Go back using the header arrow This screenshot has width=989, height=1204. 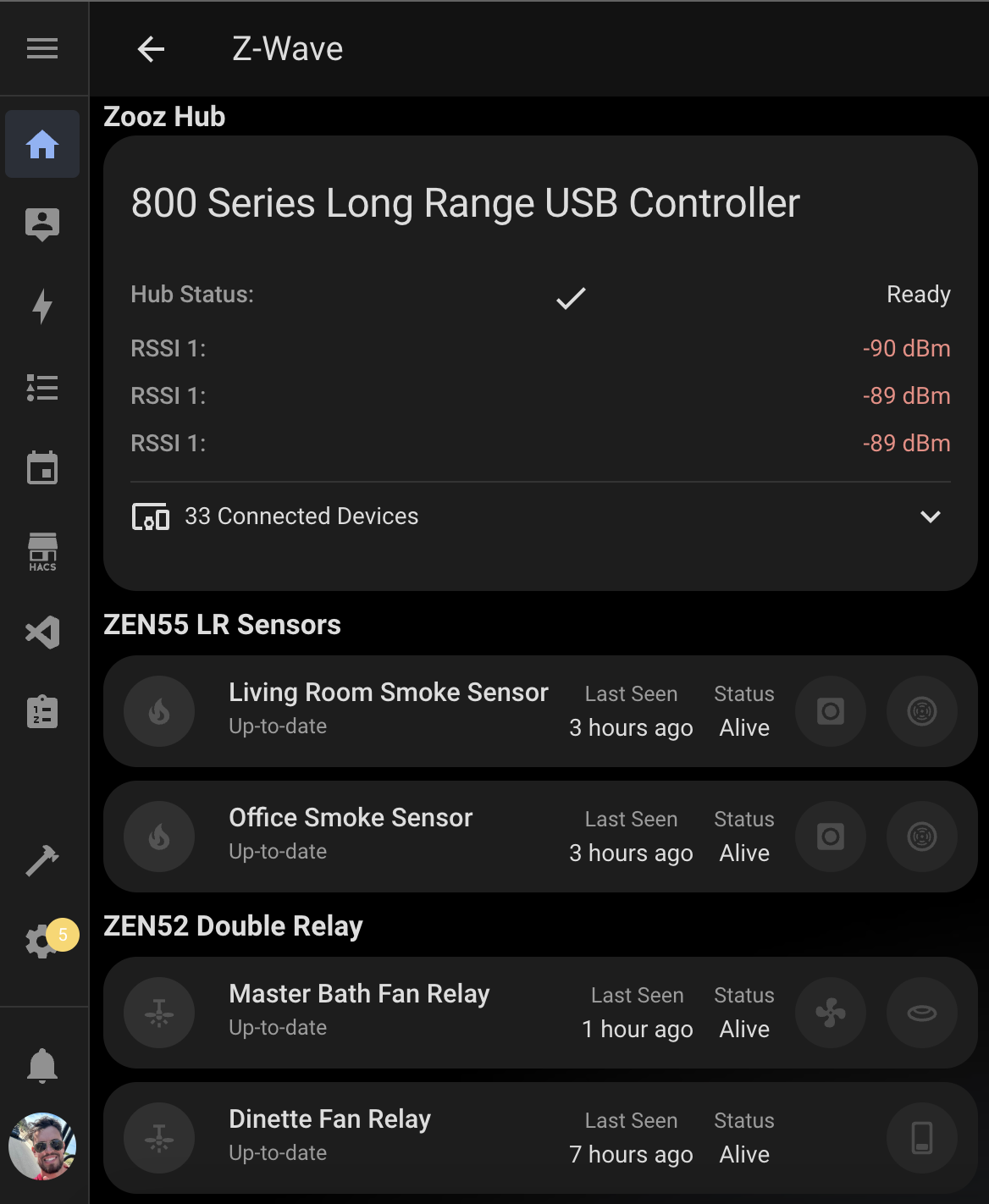pyautogui.click(x=151, y=49)
